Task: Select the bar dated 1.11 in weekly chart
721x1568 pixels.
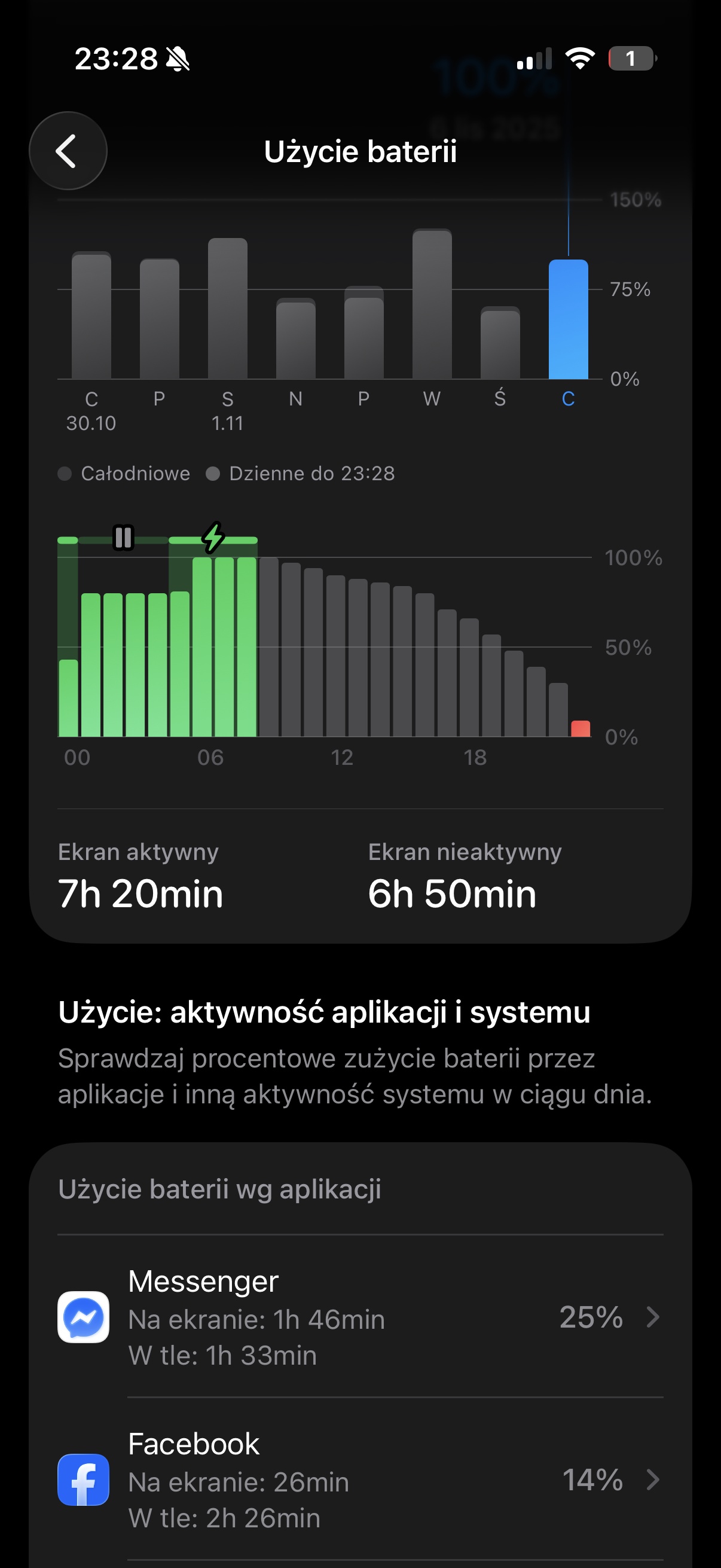Action: pos(228,309)
